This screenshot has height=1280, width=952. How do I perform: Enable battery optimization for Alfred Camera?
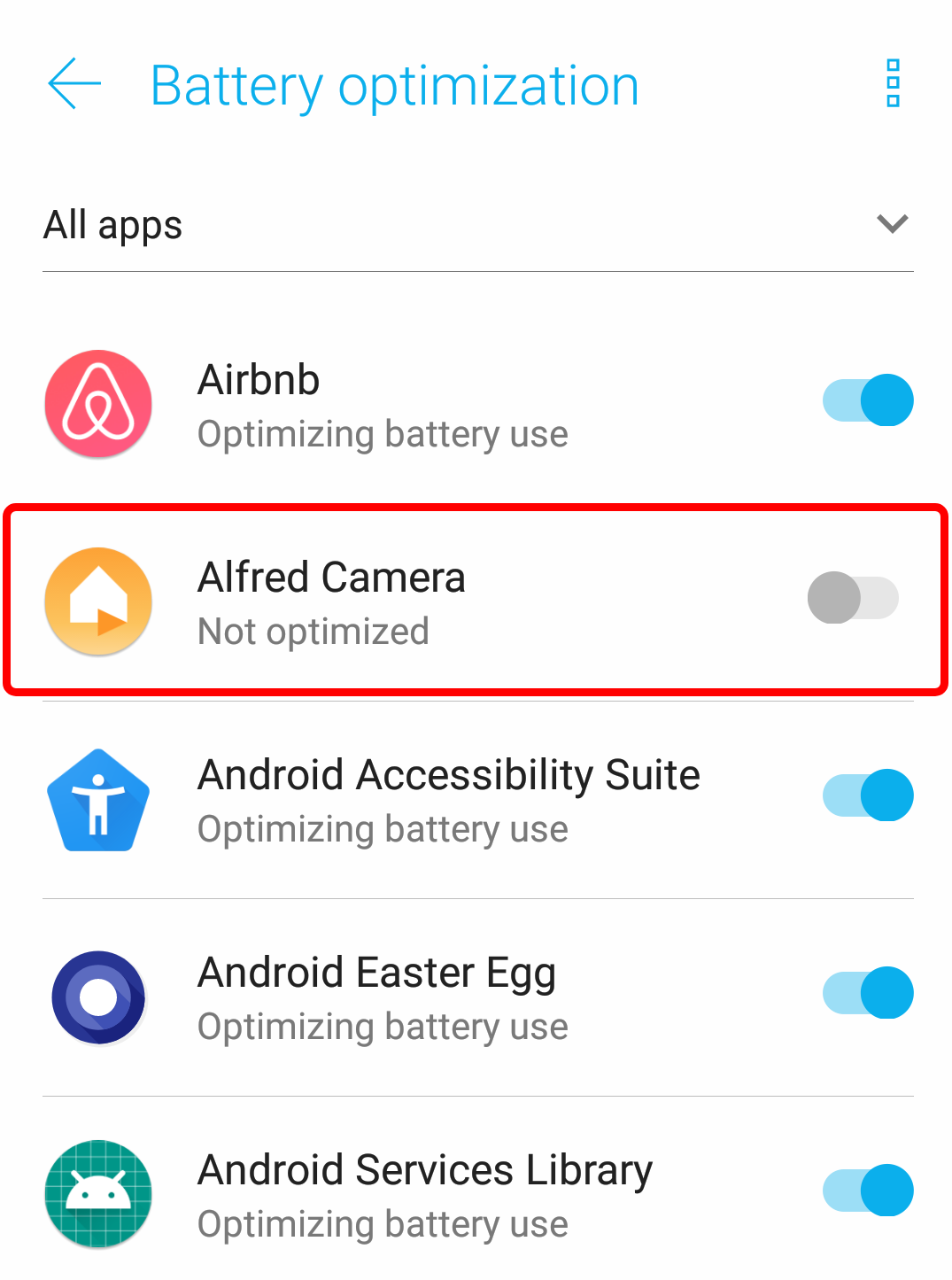click(x=853, y=598)
